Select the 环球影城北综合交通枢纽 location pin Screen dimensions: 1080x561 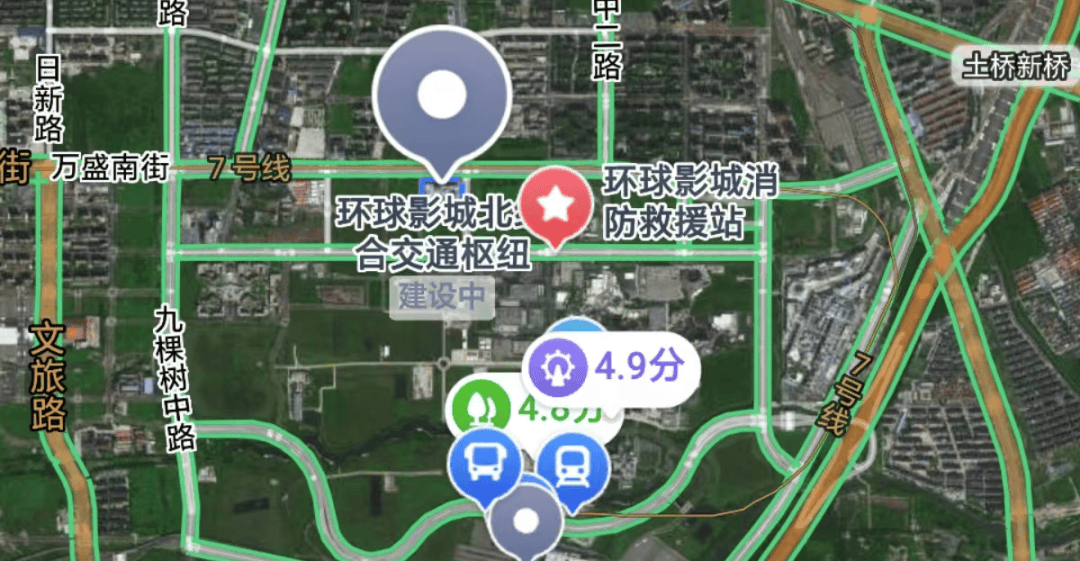442,98
